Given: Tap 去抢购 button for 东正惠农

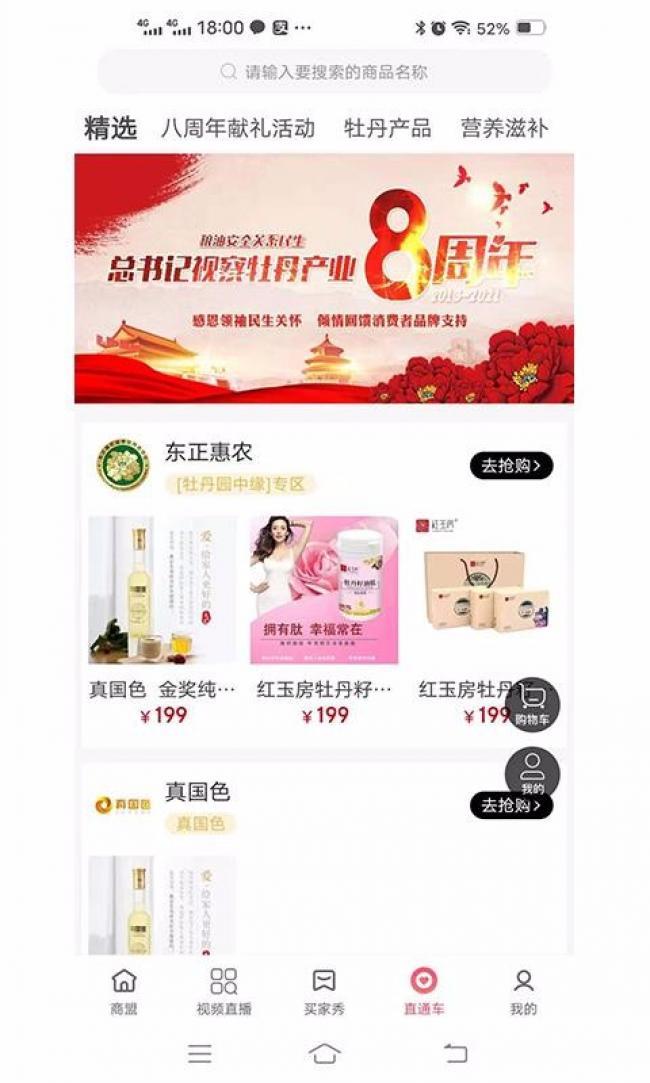Looking at the screenshot, I should (x=511, y=465).
